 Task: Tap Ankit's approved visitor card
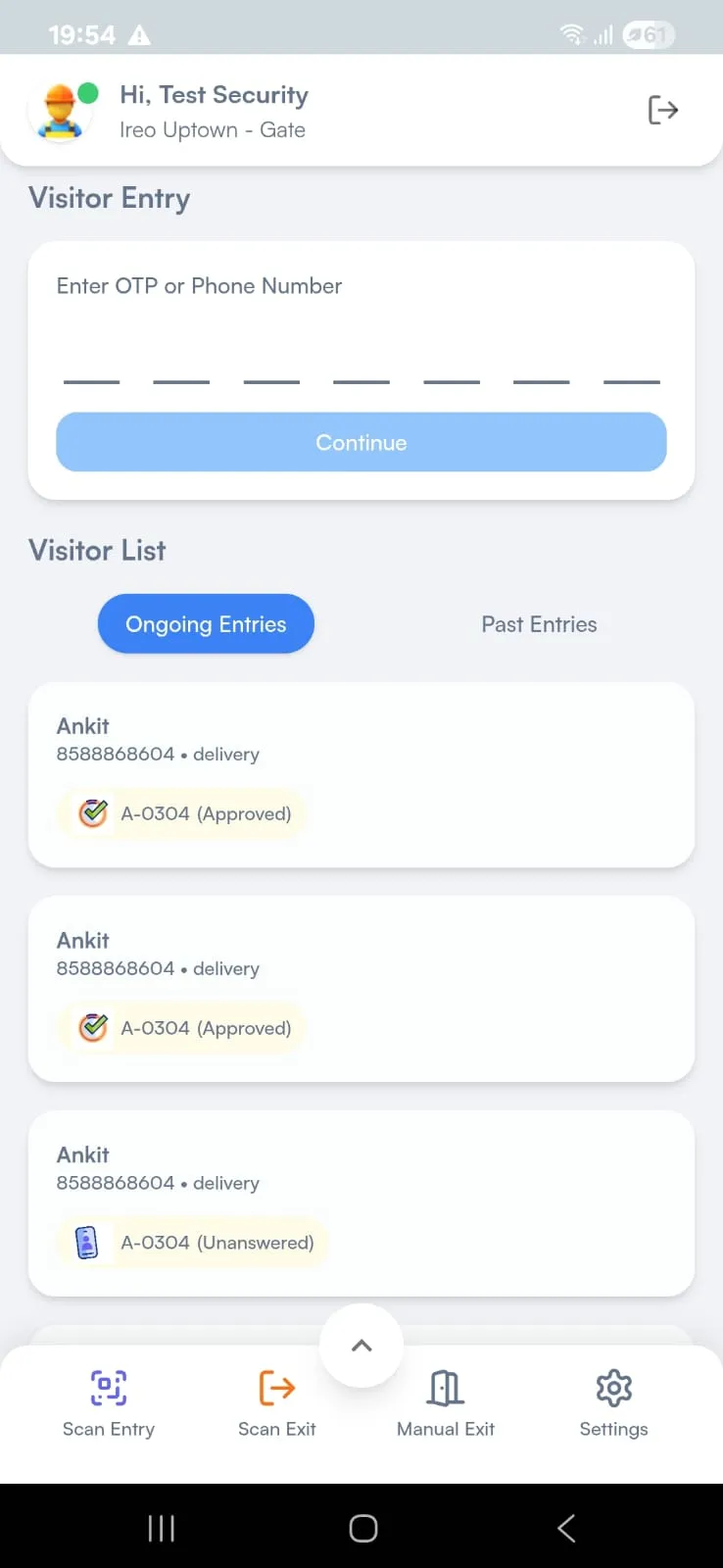tap(361, 774)
